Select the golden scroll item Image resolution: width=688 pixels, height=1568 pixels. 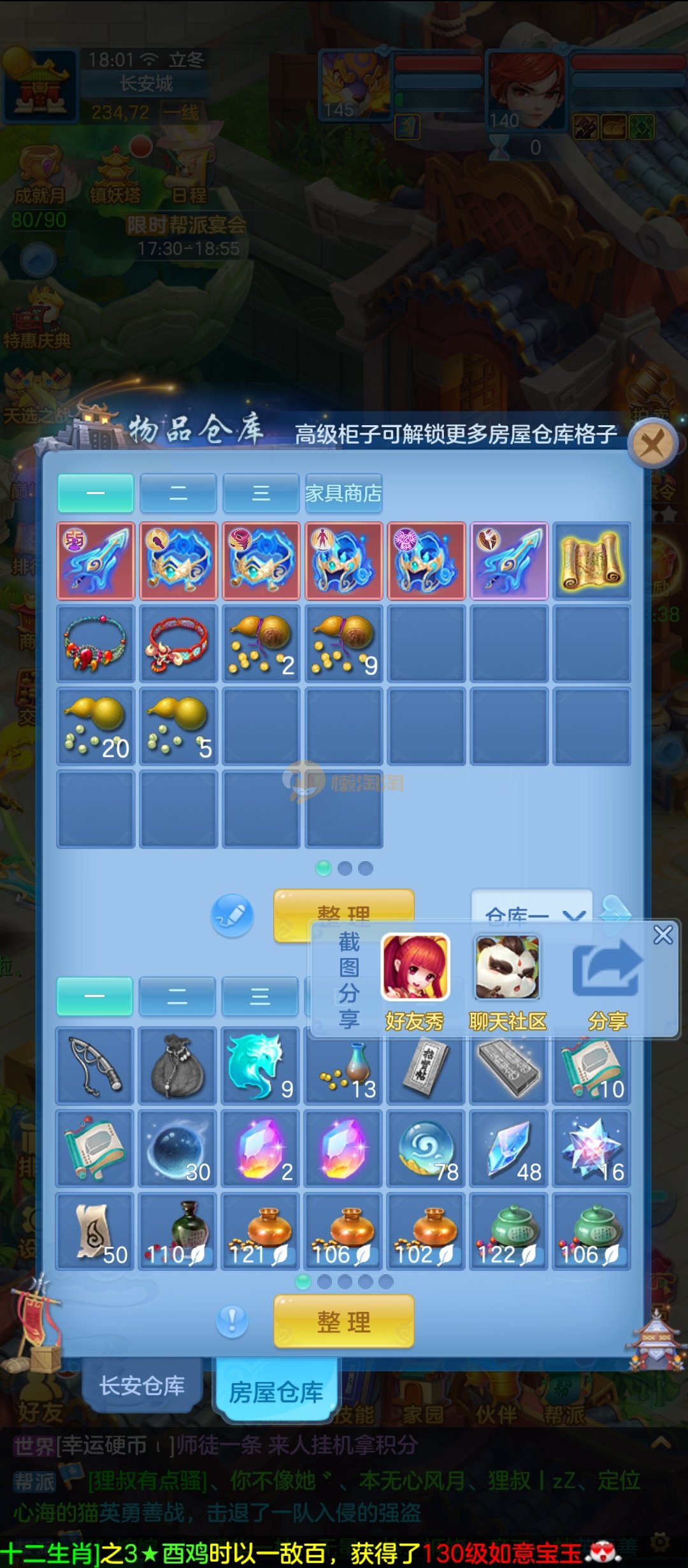point(592,561)
